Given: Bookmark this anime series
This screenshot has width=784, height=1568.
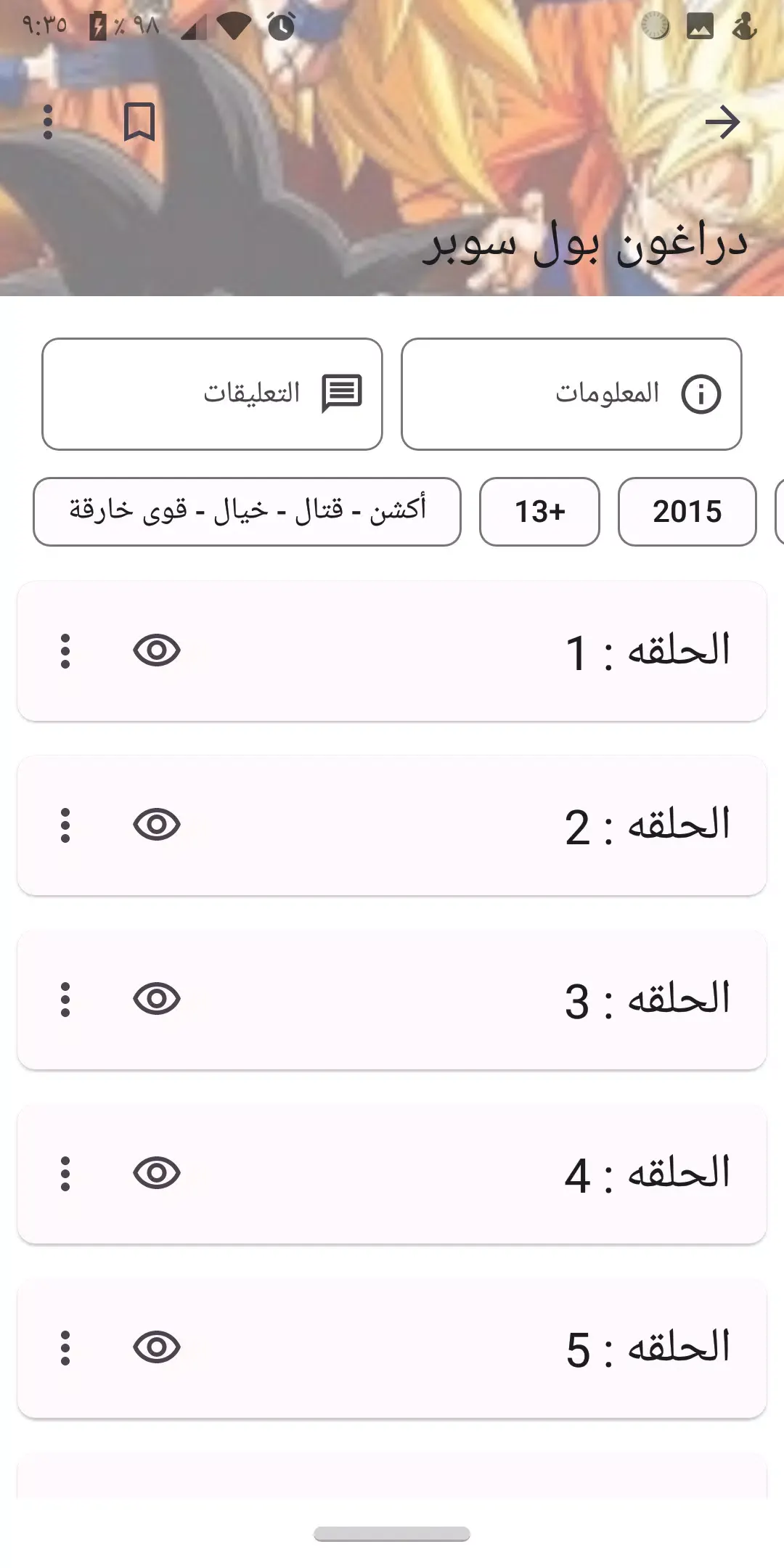Looking at the screenshot, I should pyautogui.click(x=139, y=122).
